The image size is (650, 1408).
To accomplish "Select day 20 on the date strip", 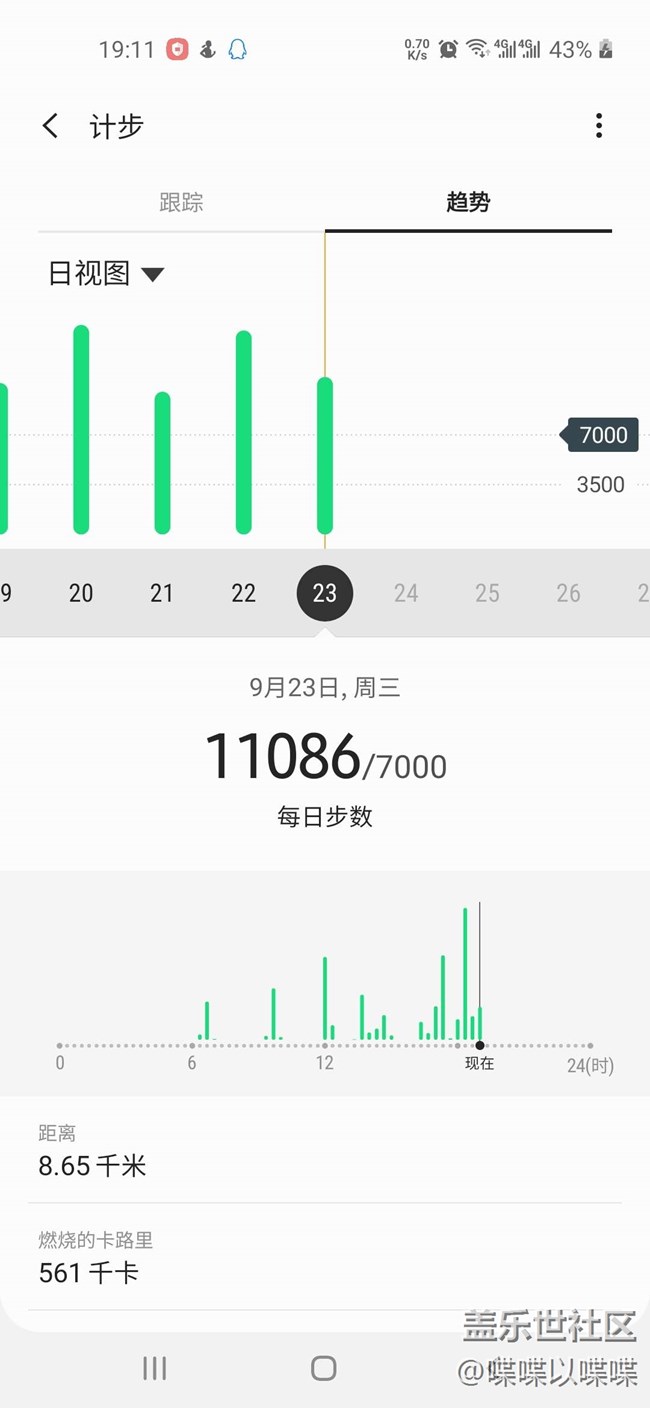I will 81,593.
